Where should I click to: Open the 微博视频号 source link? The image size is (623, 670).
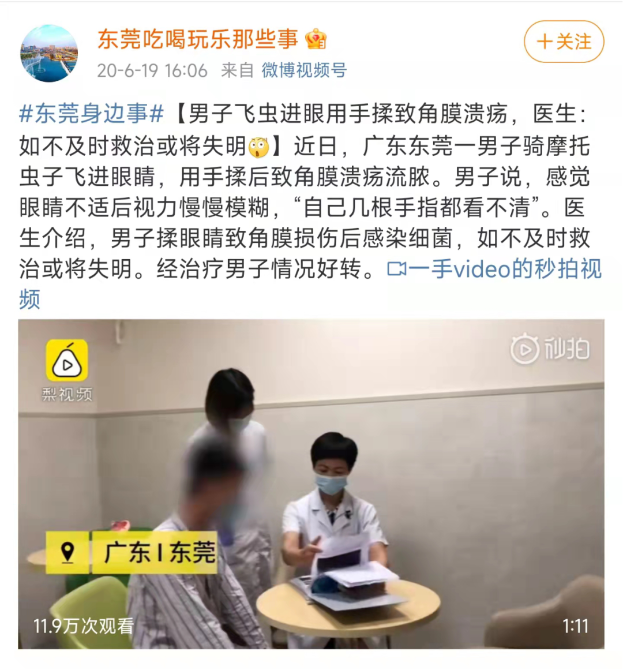tap(304, 70)
